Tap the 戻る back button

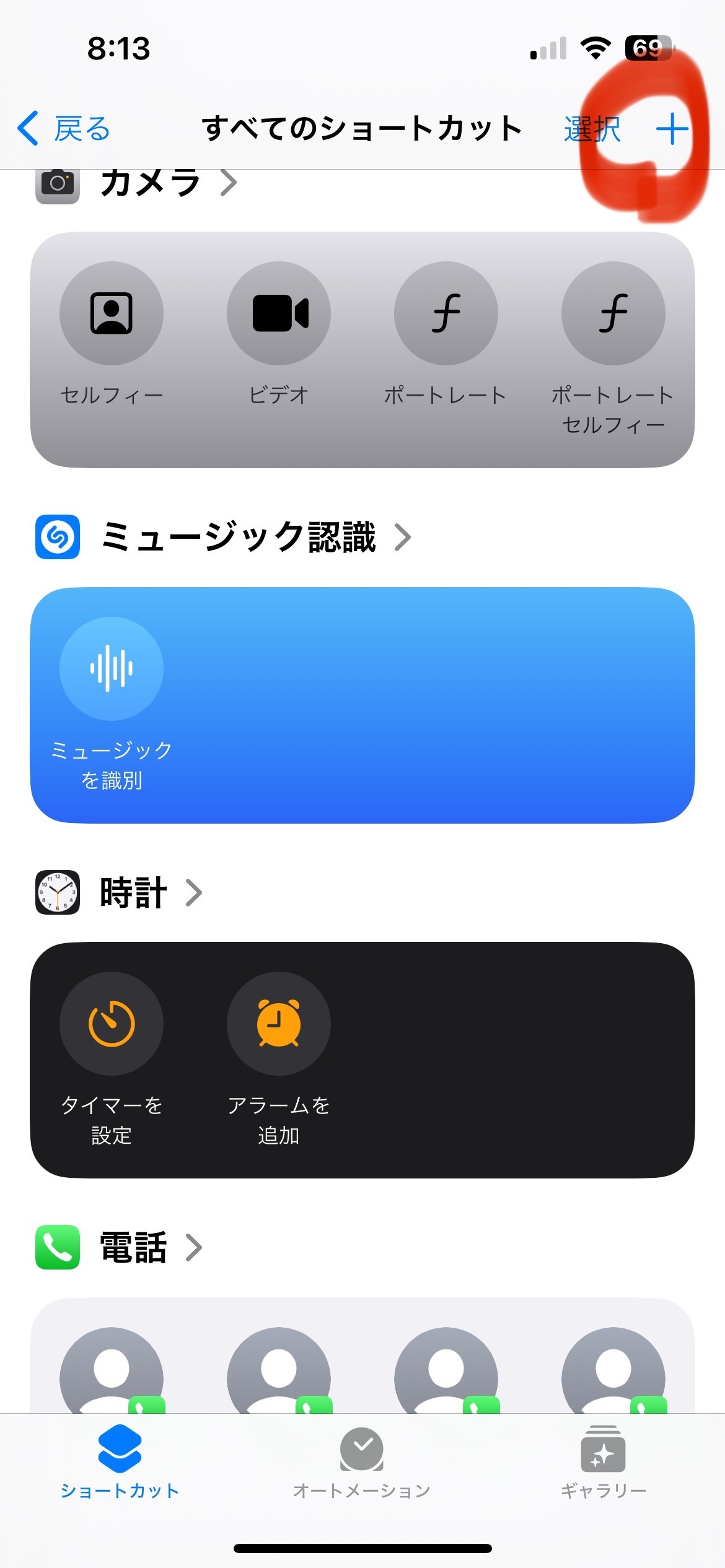pos(64,129)
